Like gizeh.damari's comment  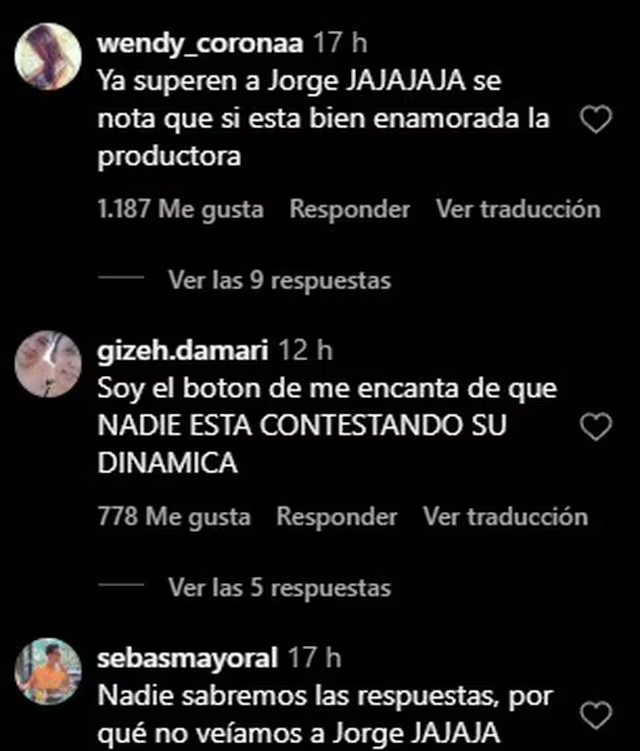596,428
